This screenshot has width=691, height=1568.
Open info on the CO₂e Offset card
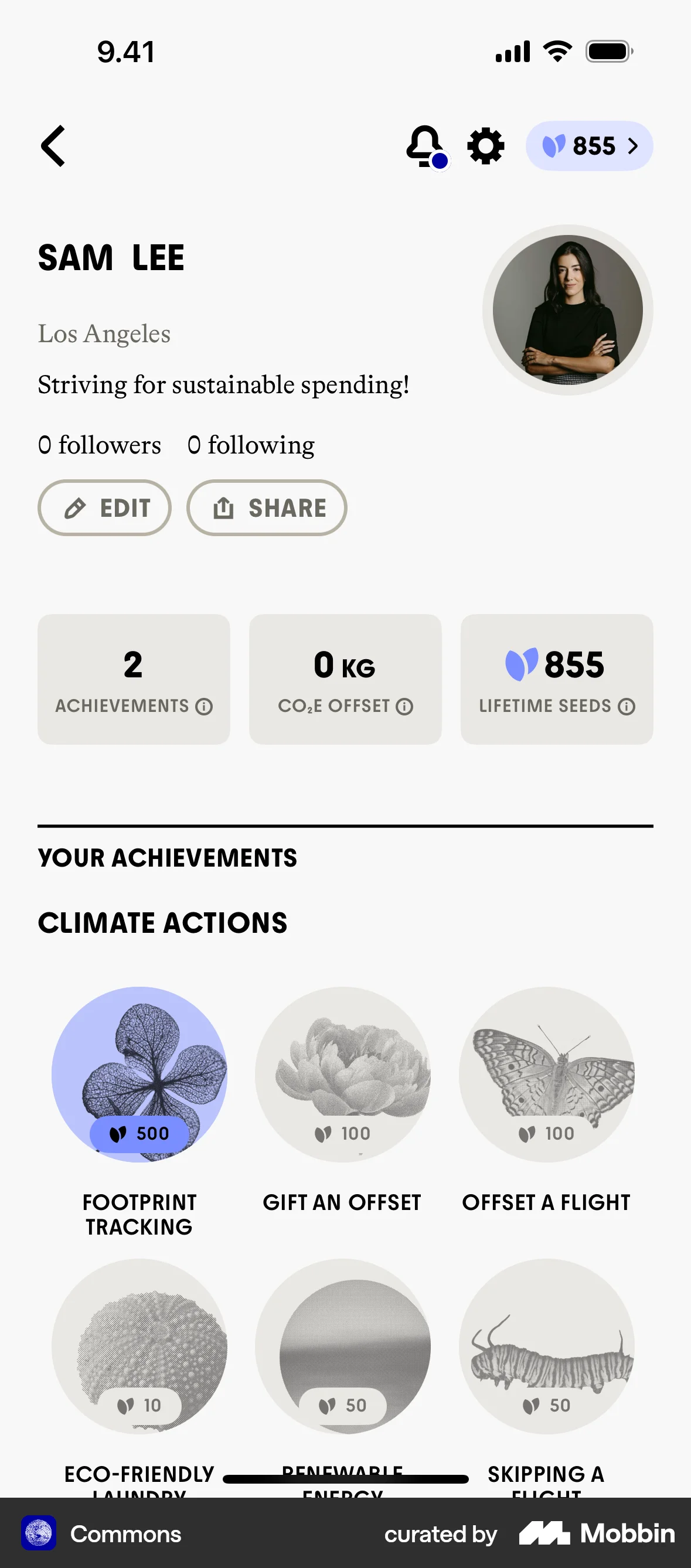tap(405, 706)
